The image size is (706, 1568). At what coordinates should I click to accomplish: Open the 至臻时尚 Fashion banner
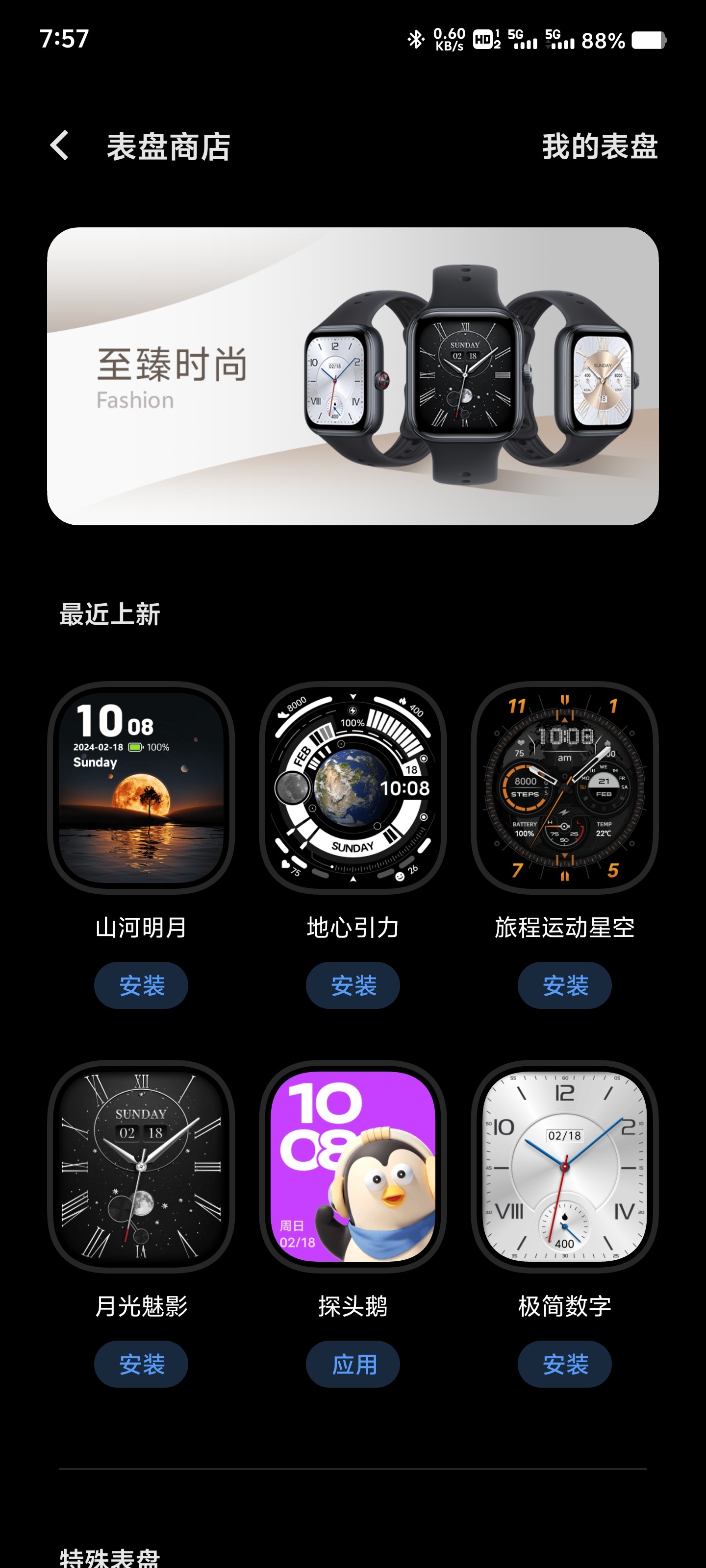click(353, 376)
